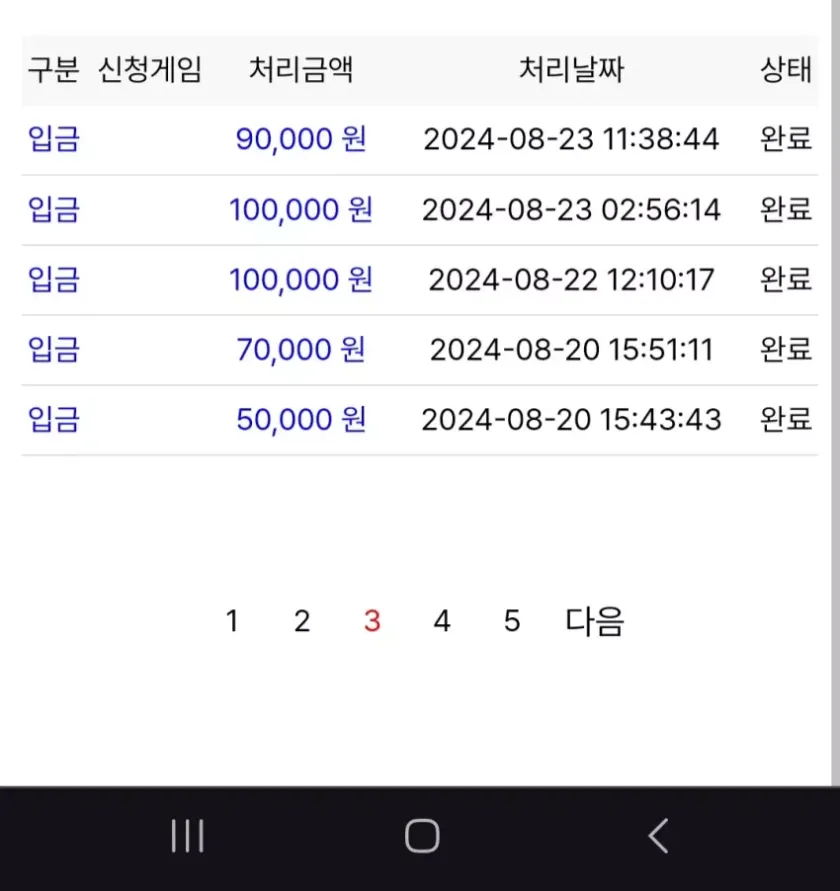Screen dimensions: 840x891
Task: Navigate back with the system arrow
Action: coord(657,836)
